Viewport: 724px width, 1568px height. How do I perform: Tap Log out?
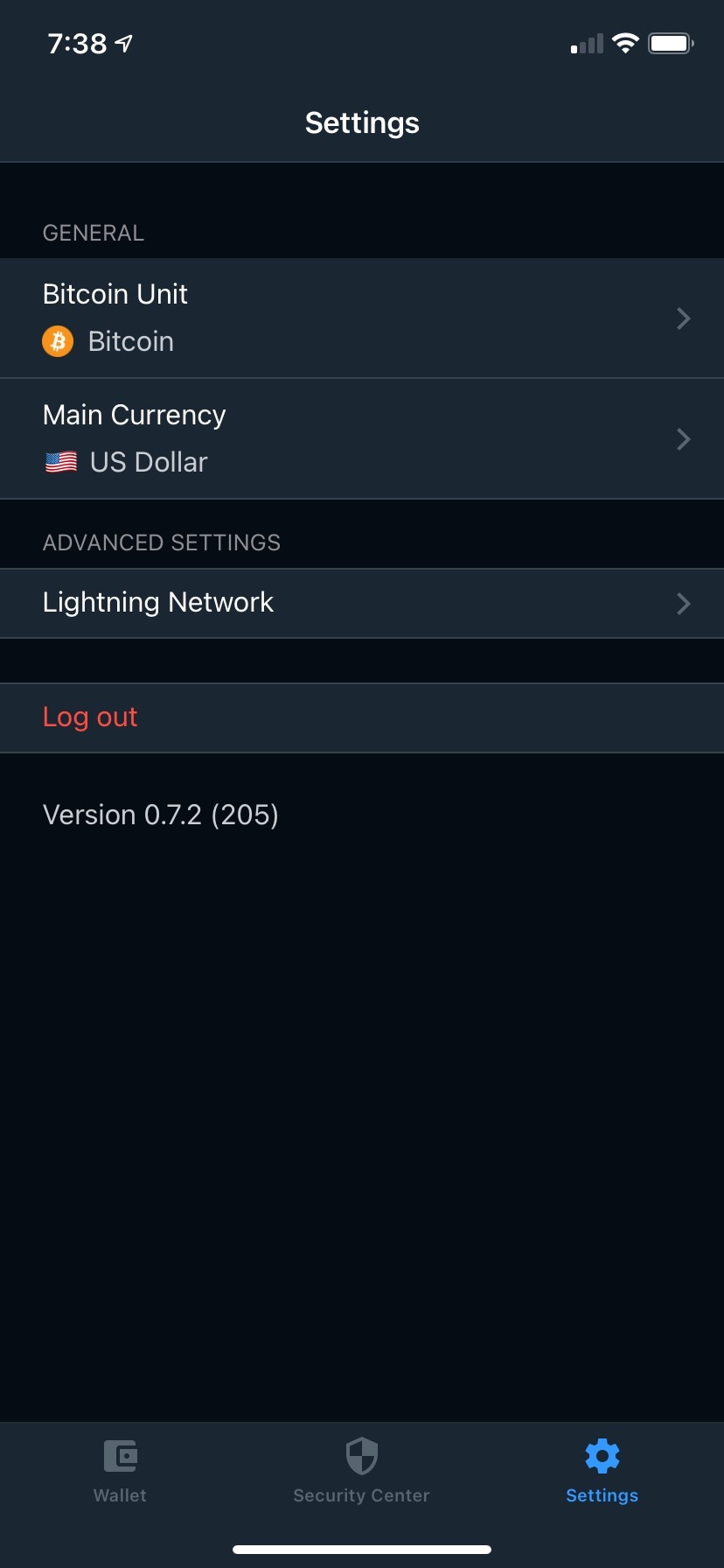pyautogui.click(x=90, y=717)
